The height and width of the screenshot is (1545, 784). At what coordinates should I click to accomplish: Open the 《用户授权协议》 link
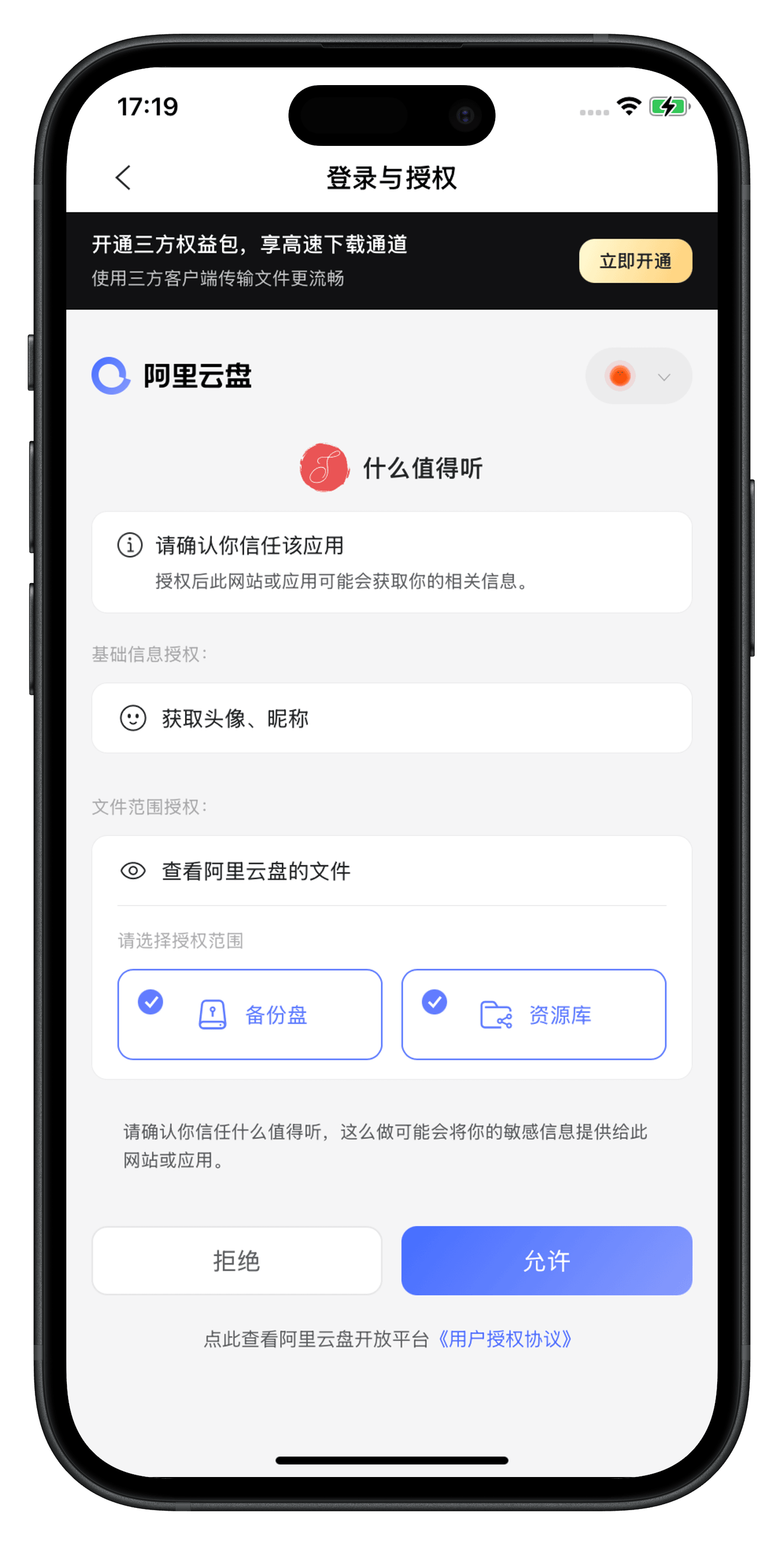504,1339
